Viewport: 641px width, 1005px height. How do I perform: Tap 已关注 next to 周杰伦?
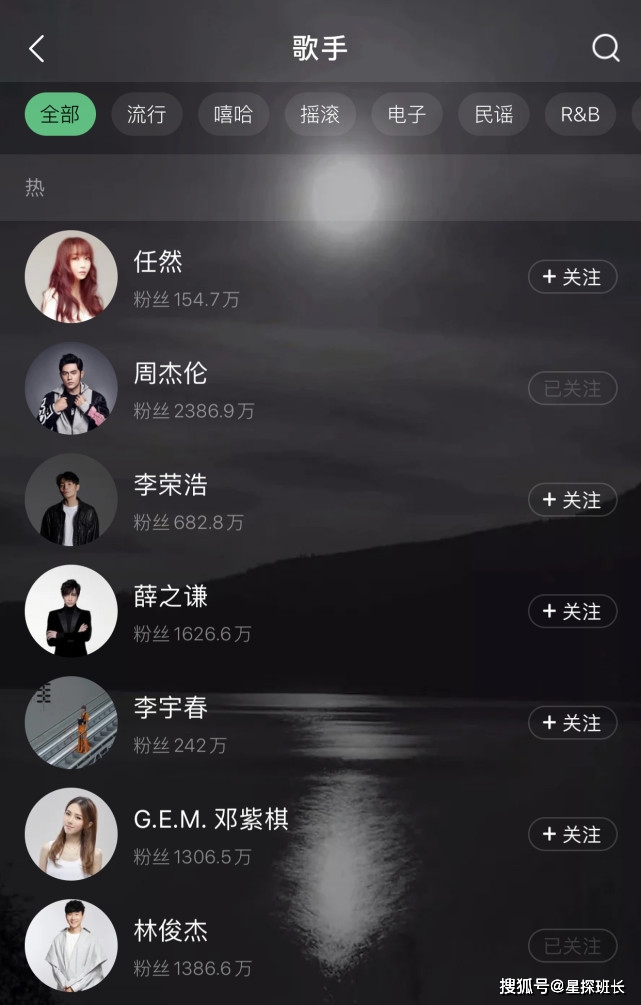[x=572, y=388]
